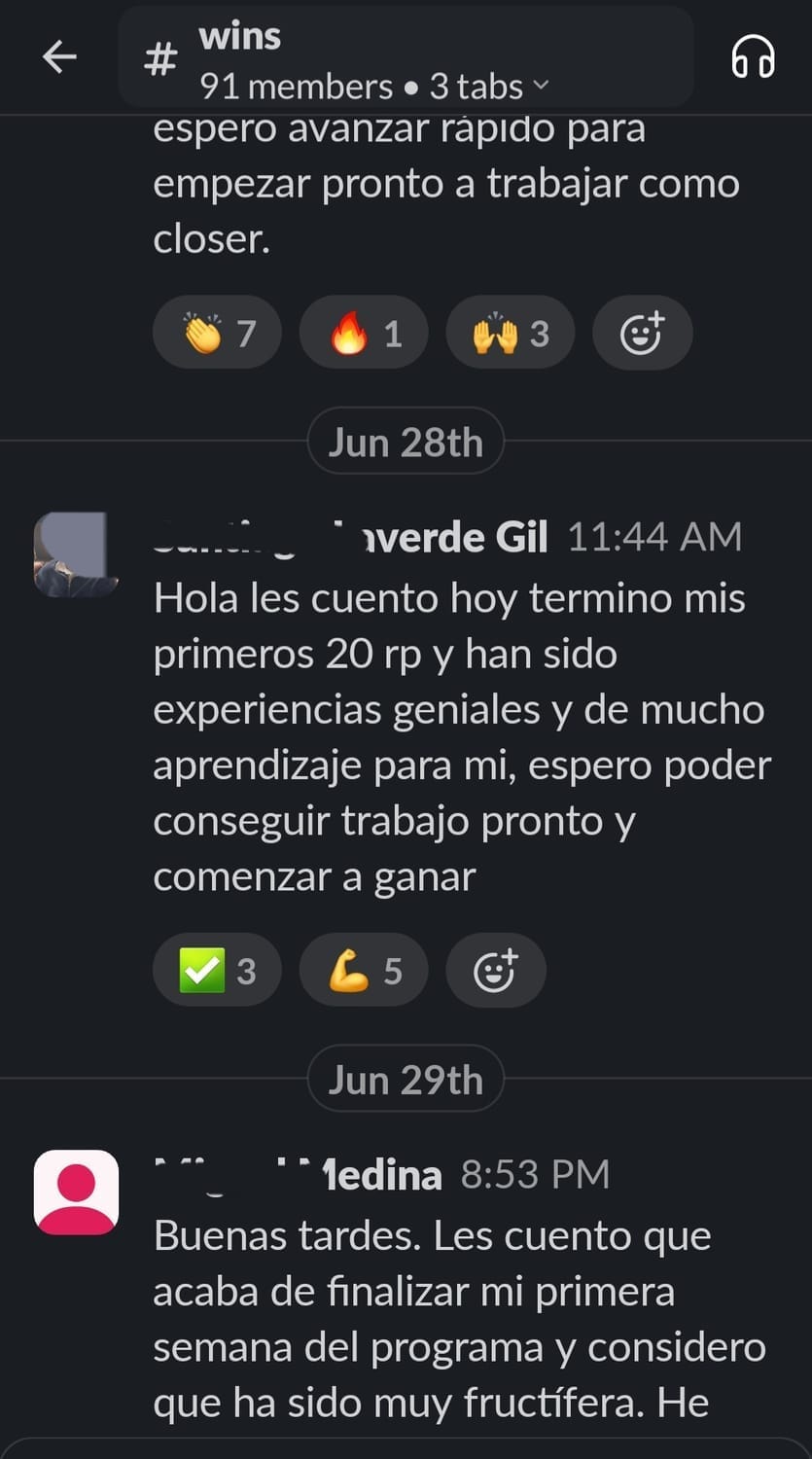Tap the green checkmark reaction
This screenshot has height=1459, width=812.
(x=217, y=971)
